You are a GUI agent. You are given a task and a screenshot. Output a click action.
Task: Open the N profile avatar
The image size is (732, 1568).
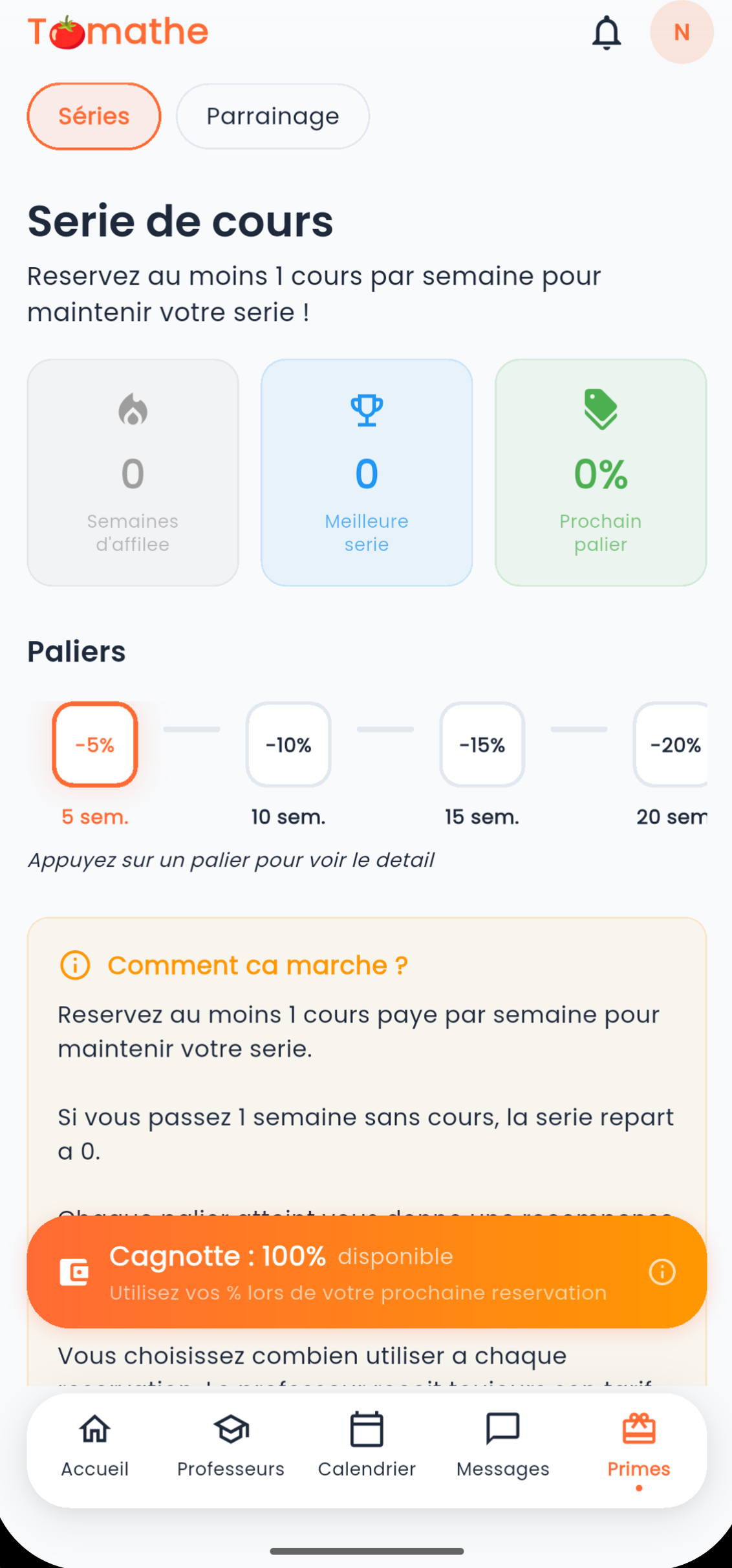point(681,32)
